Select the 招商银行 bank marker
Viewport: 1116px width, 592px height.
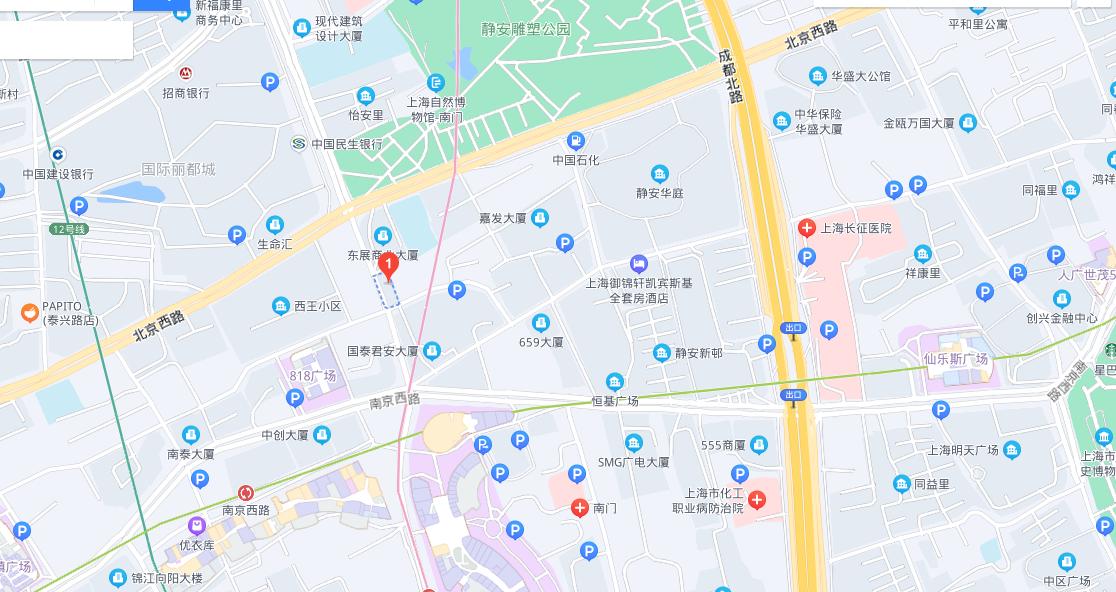coord(186,74)
